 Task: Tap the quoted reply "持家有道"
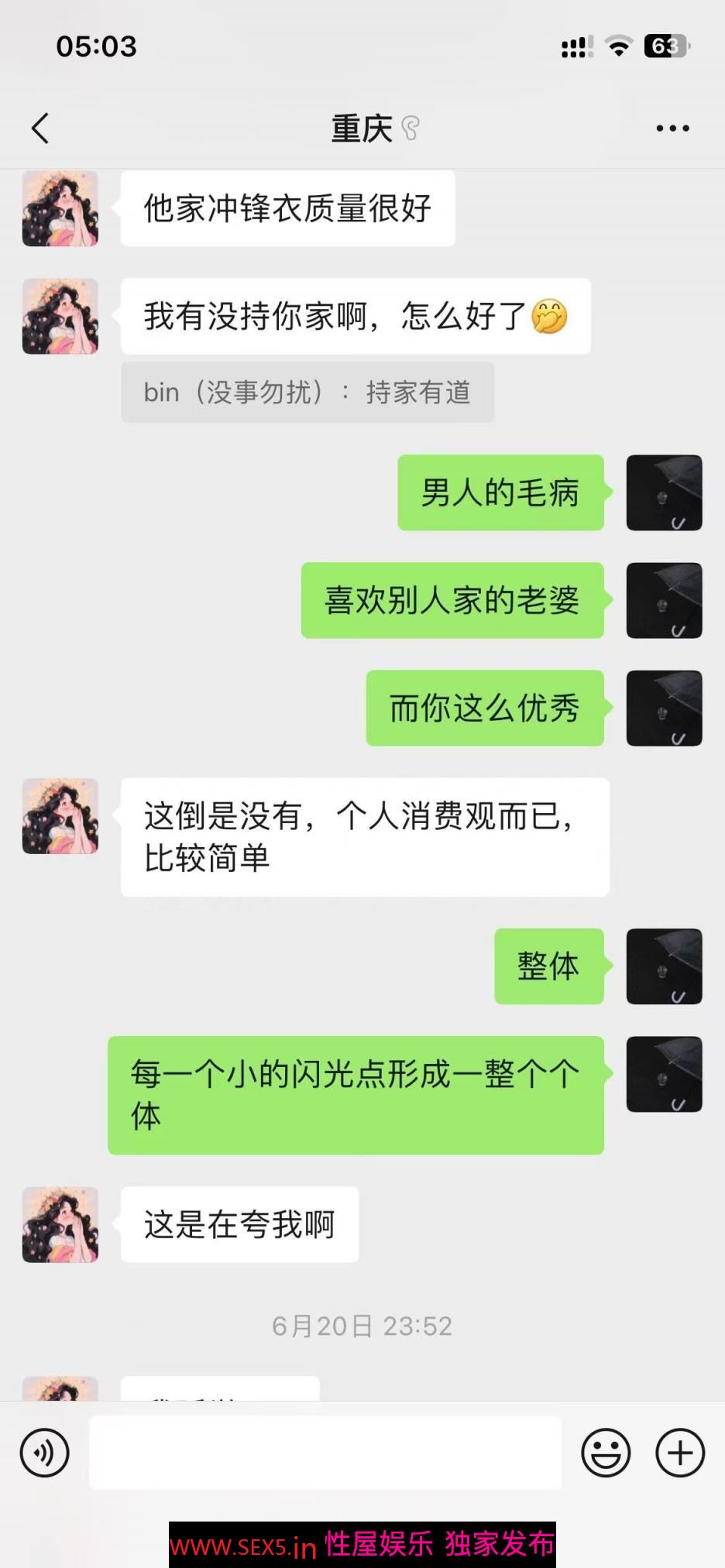(x=307, y=393)
